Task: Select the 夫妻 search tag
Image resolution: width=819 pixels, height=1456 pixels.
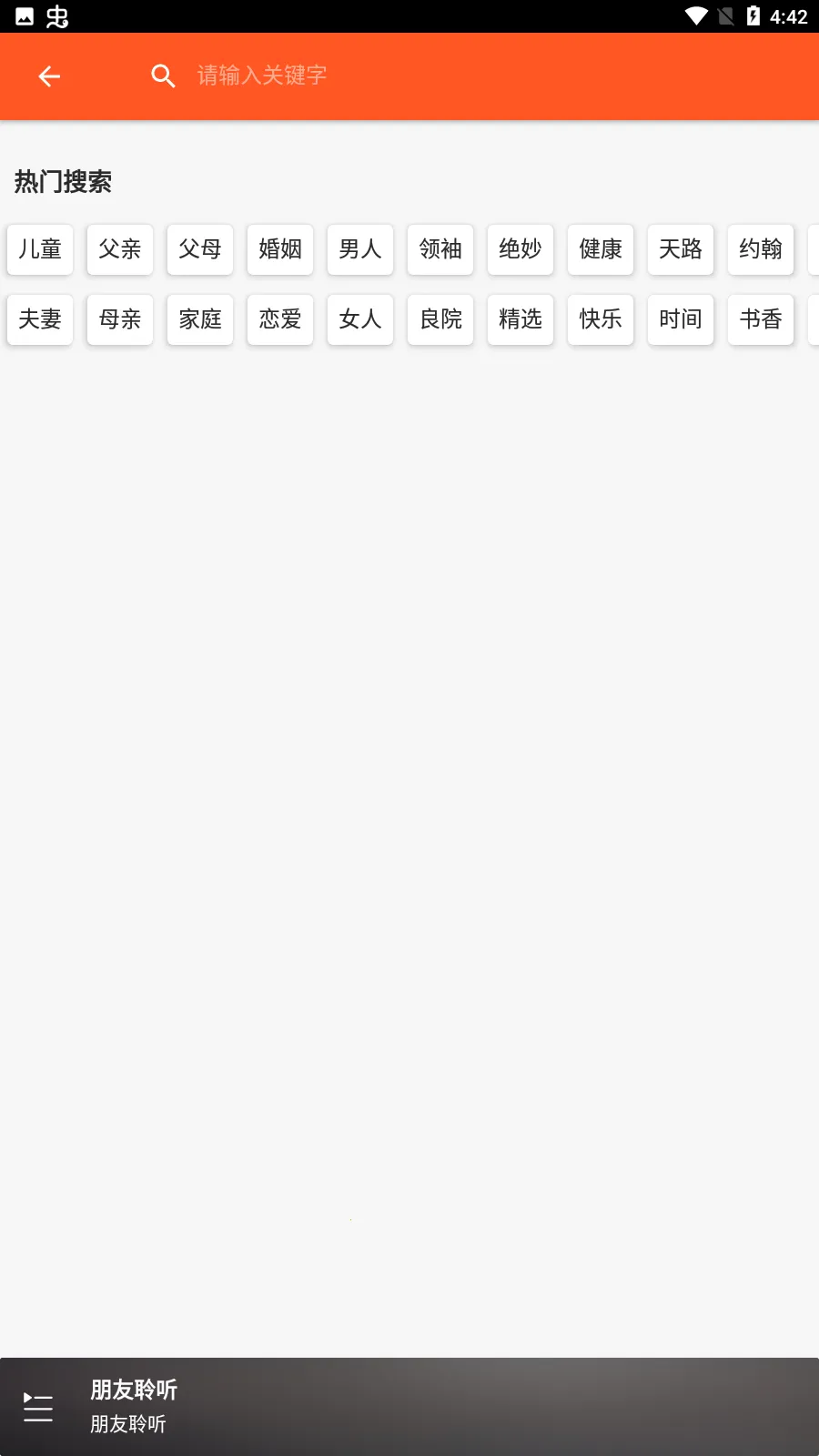Action: 39,319
